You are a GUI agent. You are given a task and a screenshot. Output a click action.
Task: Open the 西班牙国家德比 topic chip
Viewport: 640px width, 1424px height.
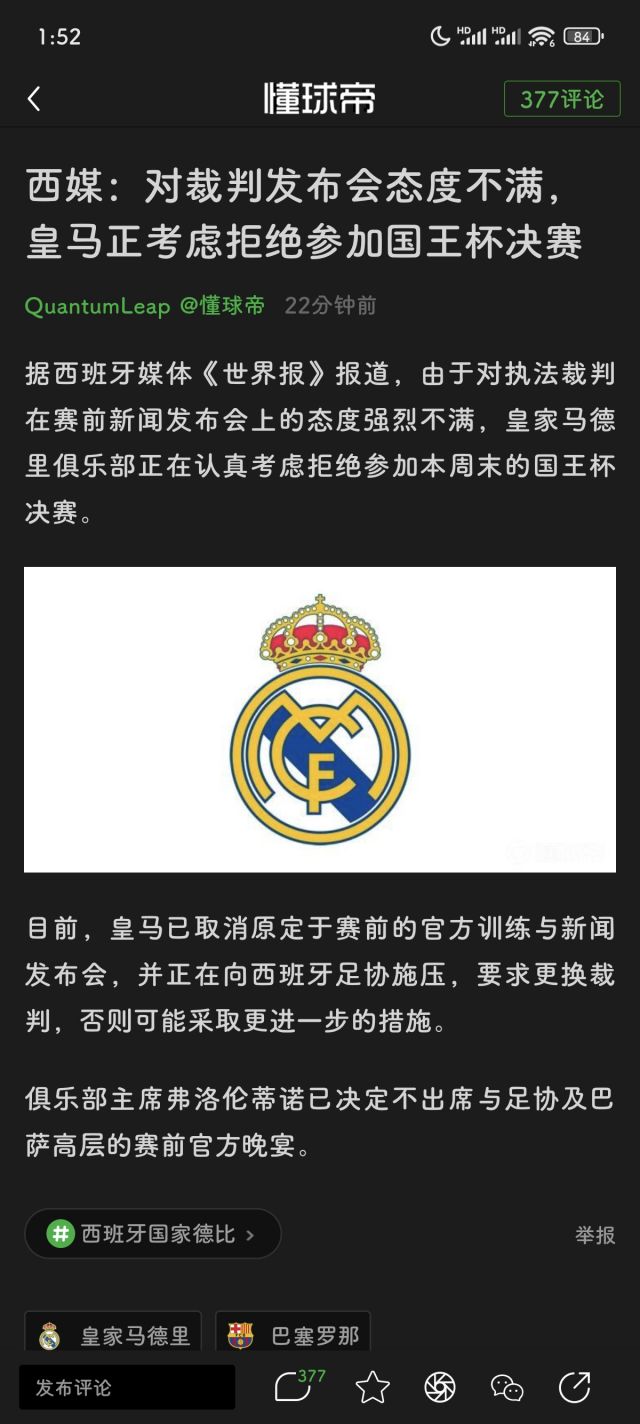(x=153, y=1234)
